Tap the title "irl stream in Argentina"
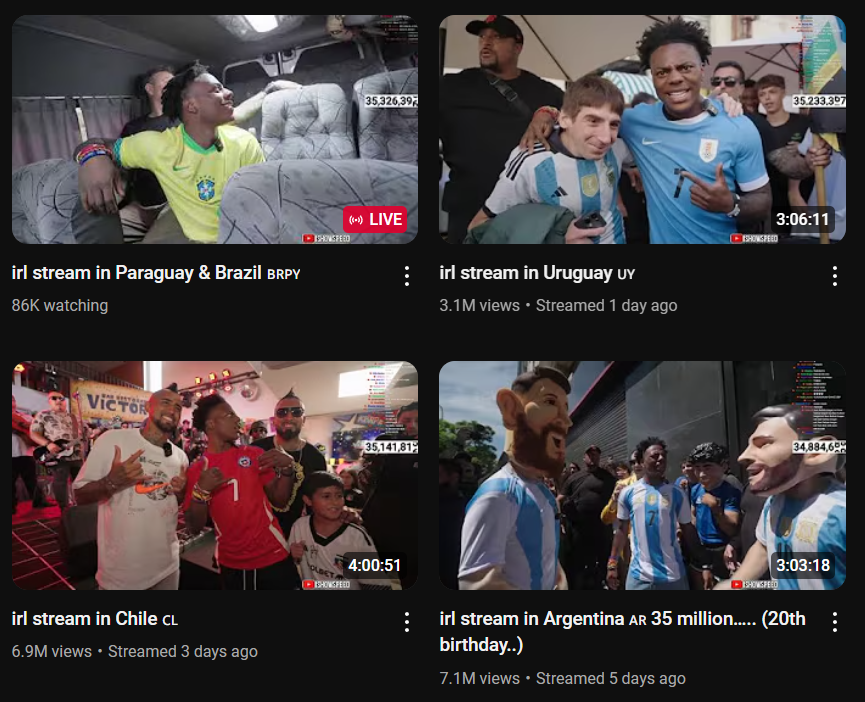 (x=532, y=619)
